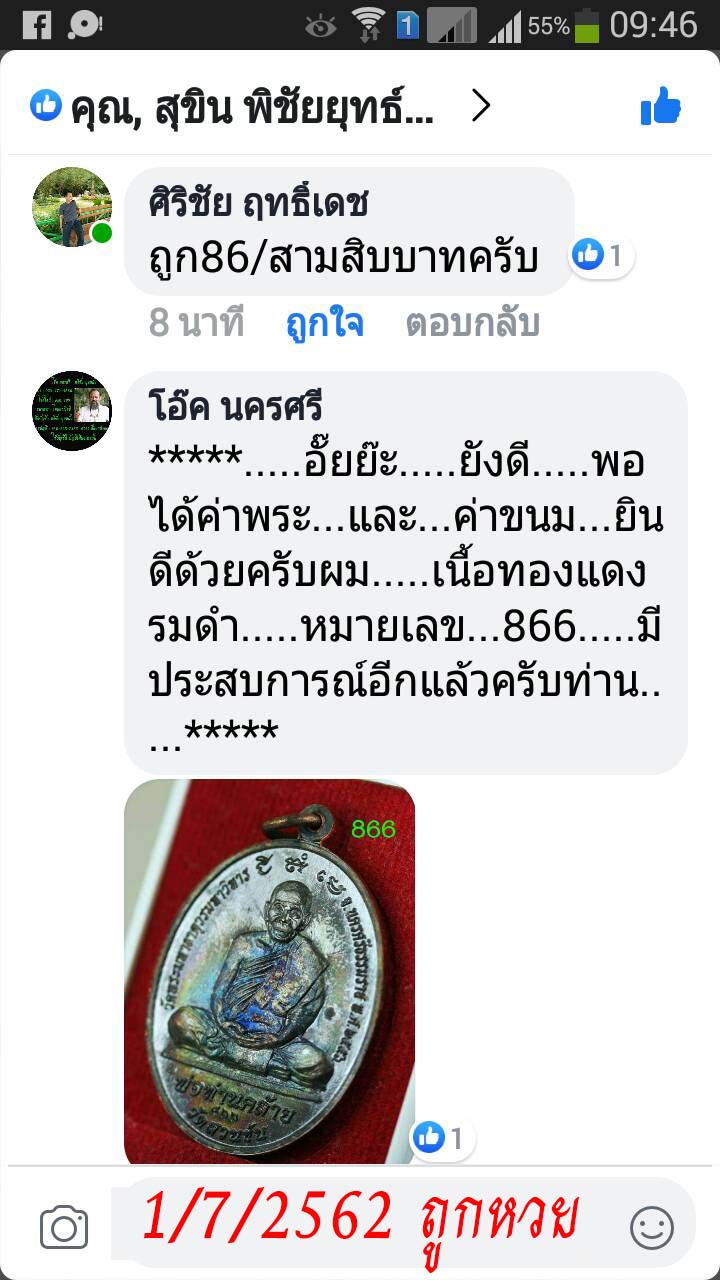The height and width of the screenshot is (1280, 720).
Task: Open the emoji picker smiley icon
Action: (652, 1227)
